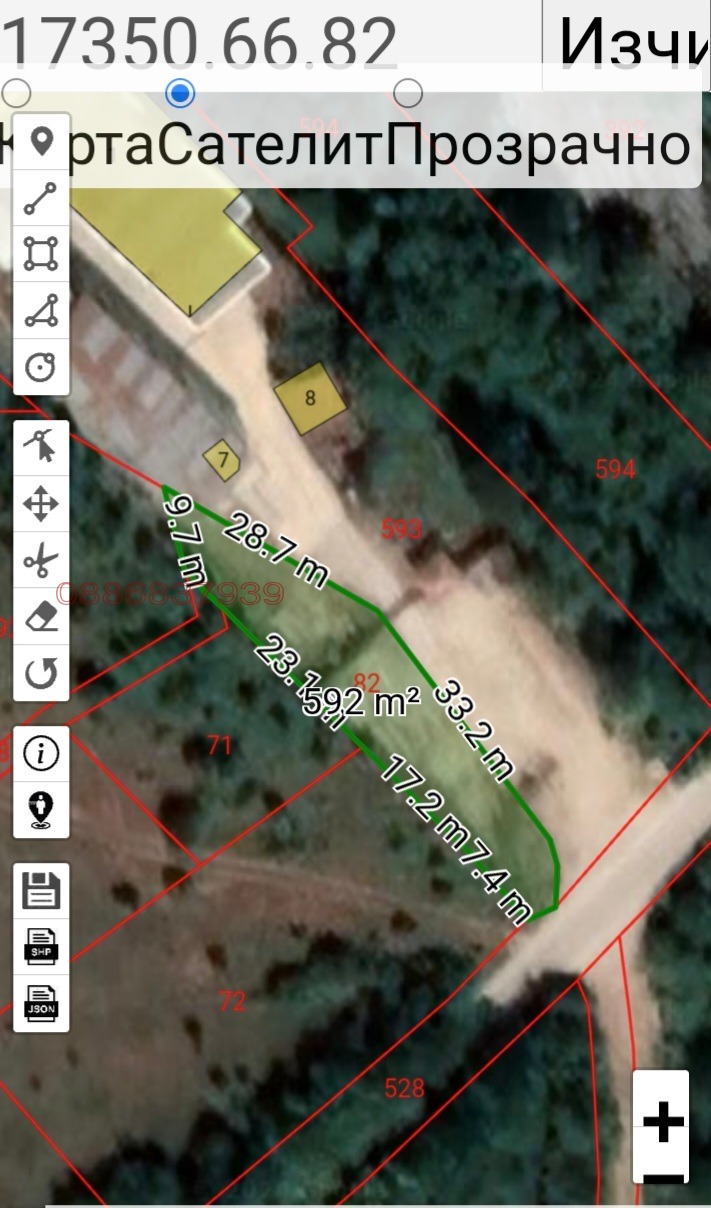Choose the line drawing tool

41,198
